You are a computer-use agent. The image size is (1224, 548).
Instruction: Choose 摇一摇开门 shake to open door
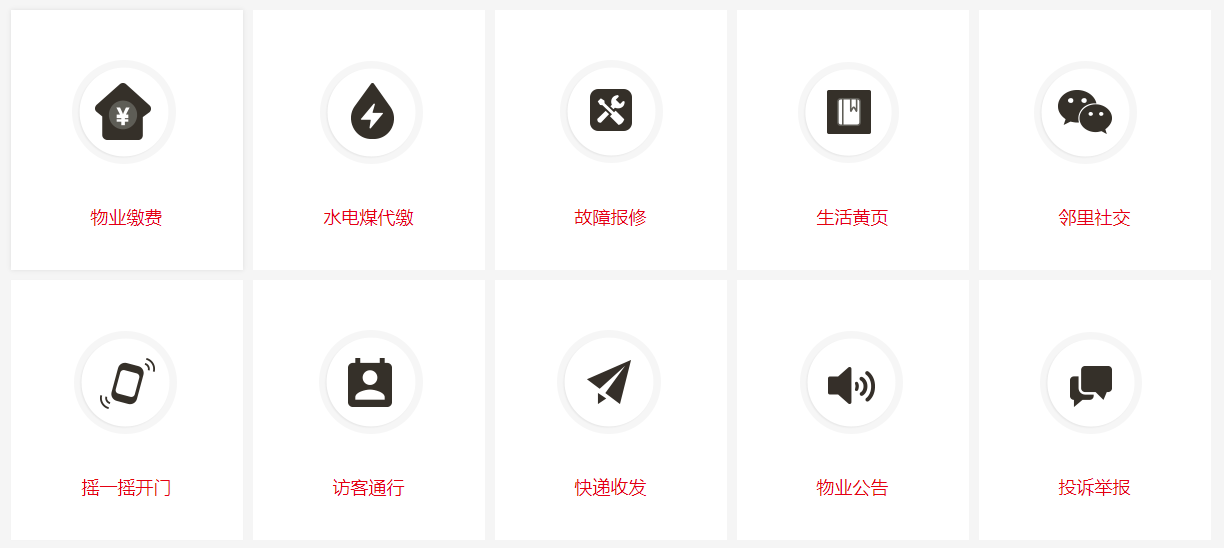[127, 410]
